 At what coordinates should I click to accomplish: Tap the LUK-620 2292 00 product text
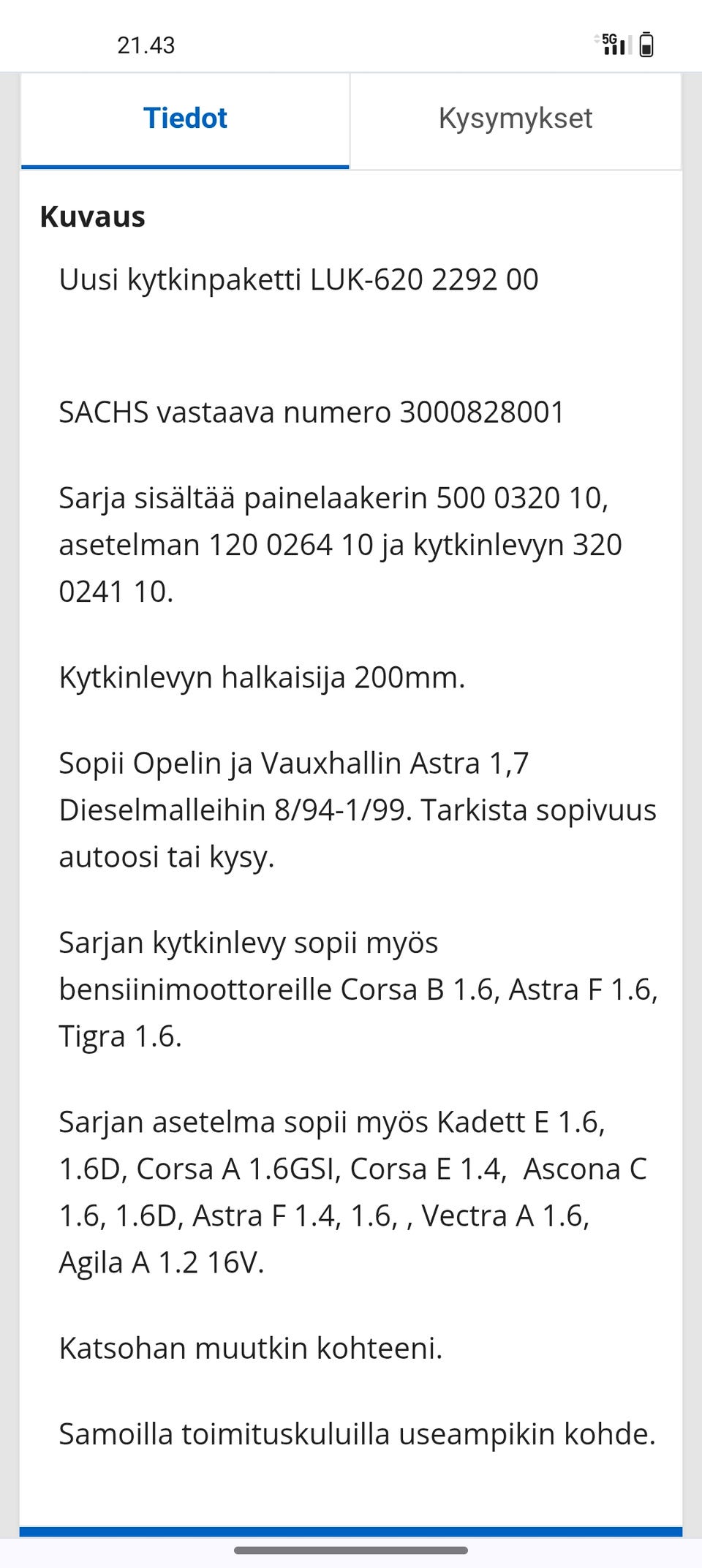(298, 279)
